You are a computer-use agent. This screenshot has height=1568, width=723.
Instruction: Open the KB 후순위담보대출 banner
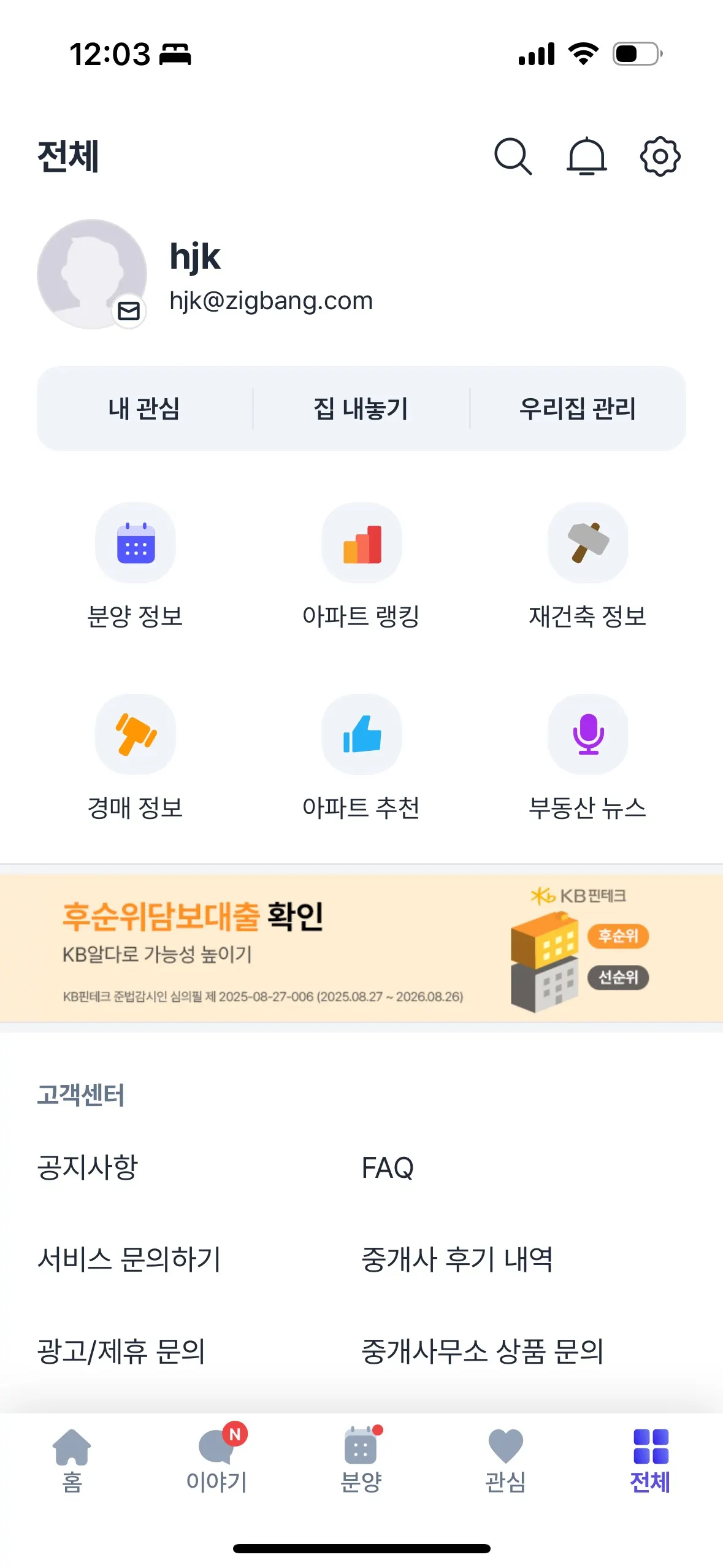point(361,948)
